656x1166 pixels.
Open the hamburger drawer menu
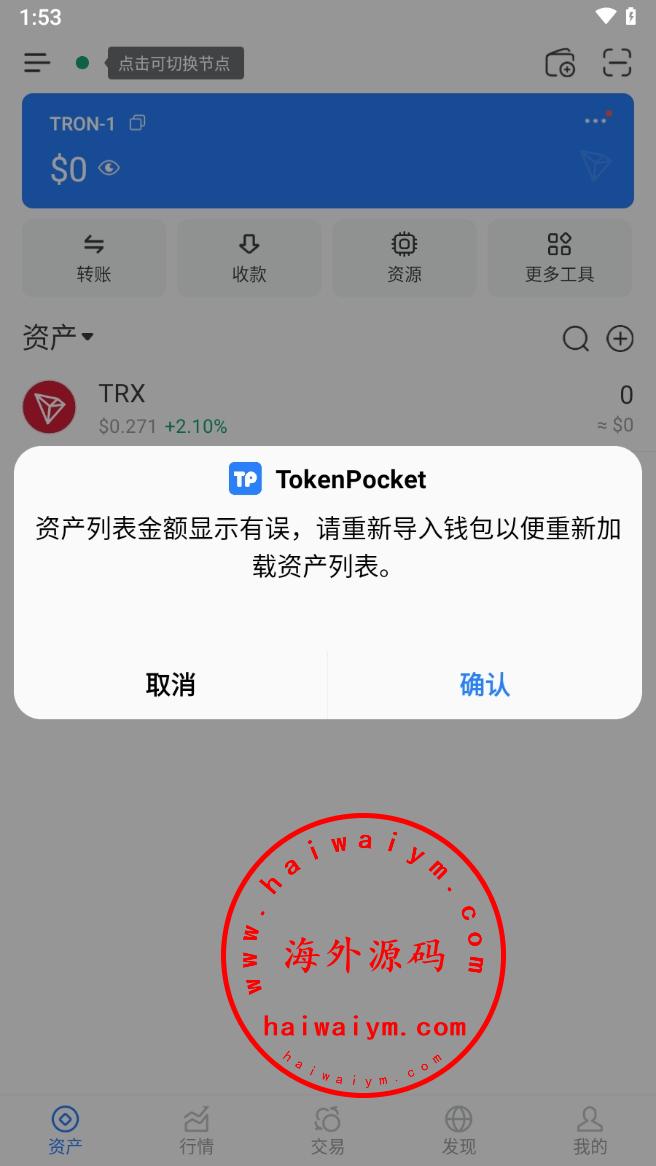tap(37, 63)
